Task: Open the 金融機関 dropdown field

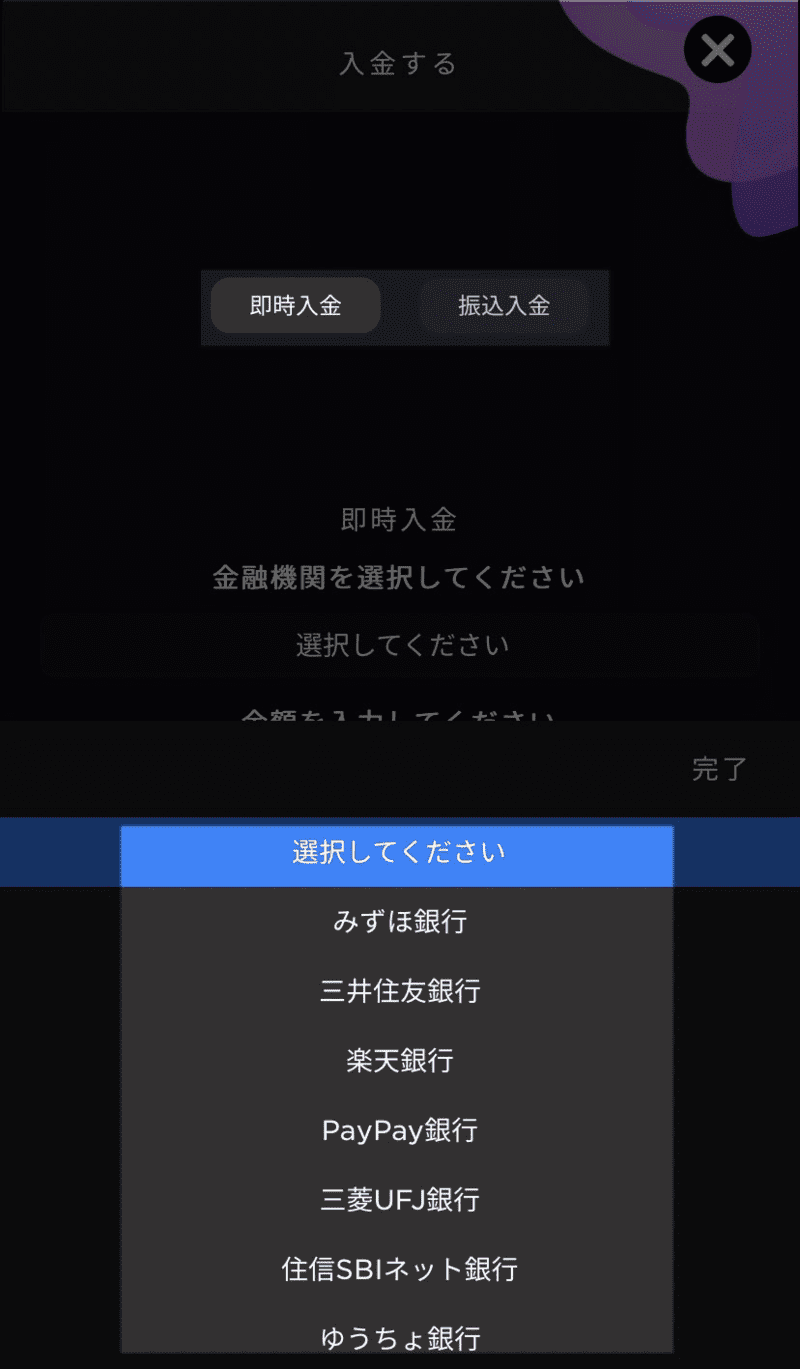Action: (400, 645)
